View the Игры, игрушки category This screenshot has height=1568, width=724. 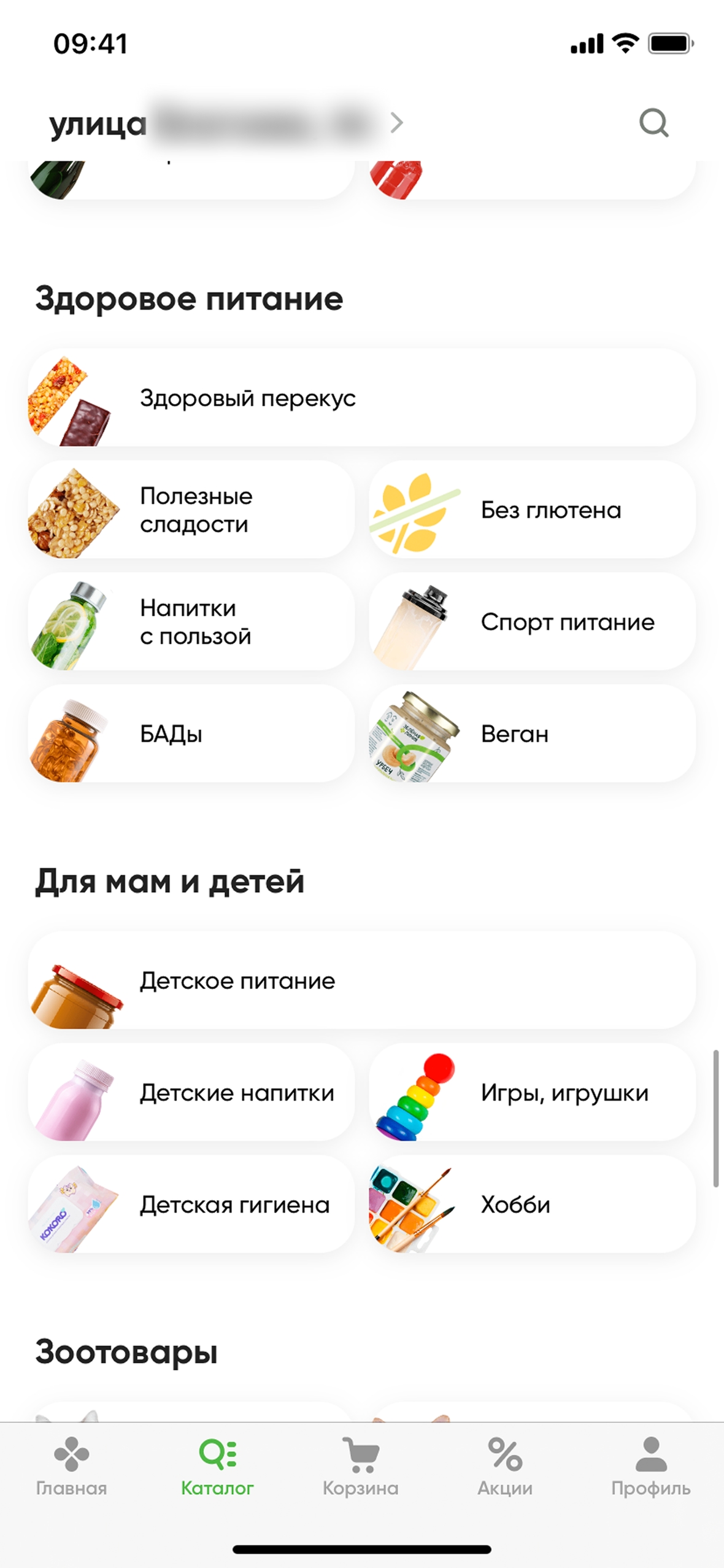[532, 1093]
